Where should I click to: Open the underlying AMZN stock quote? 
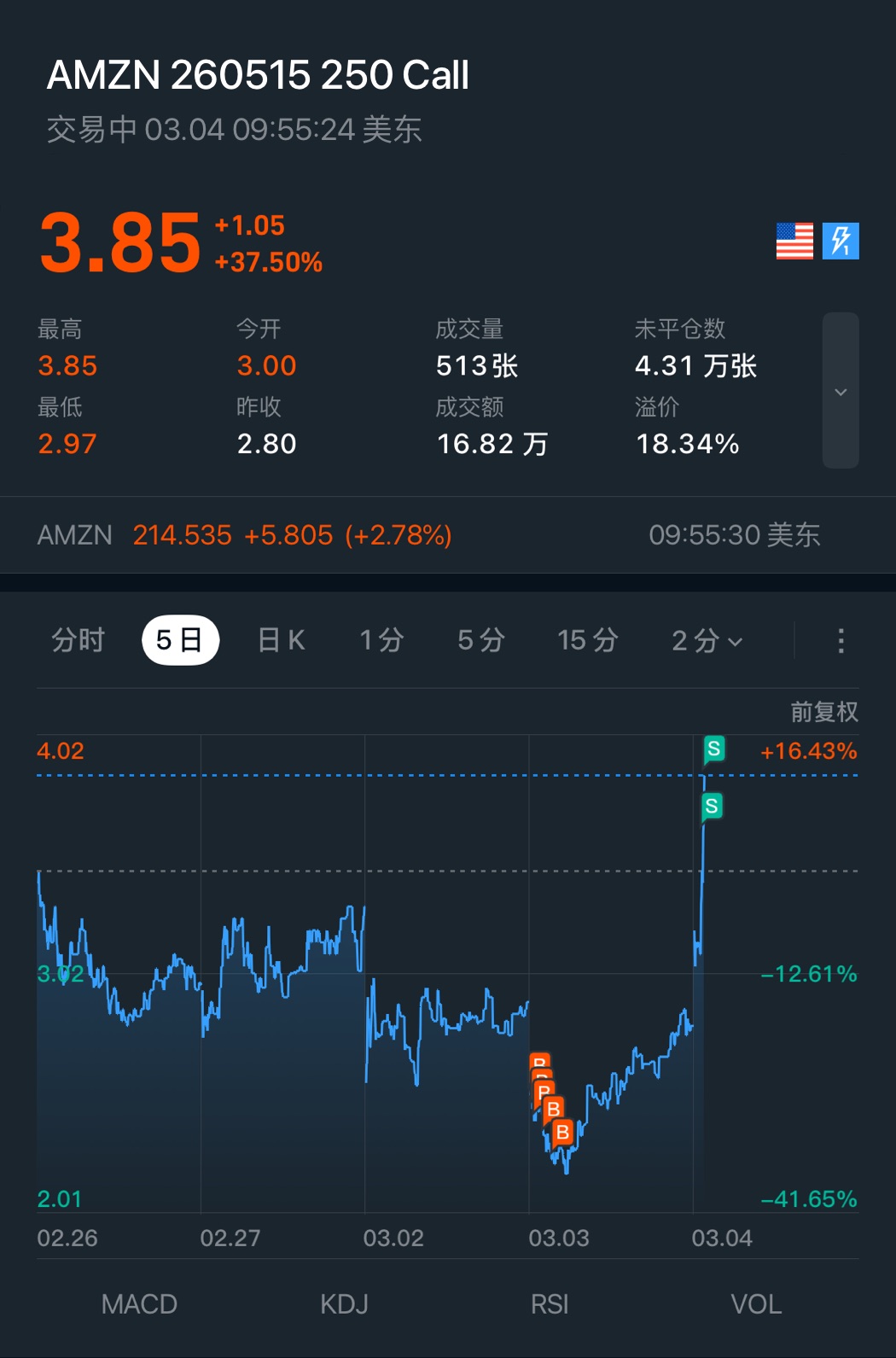245,535
